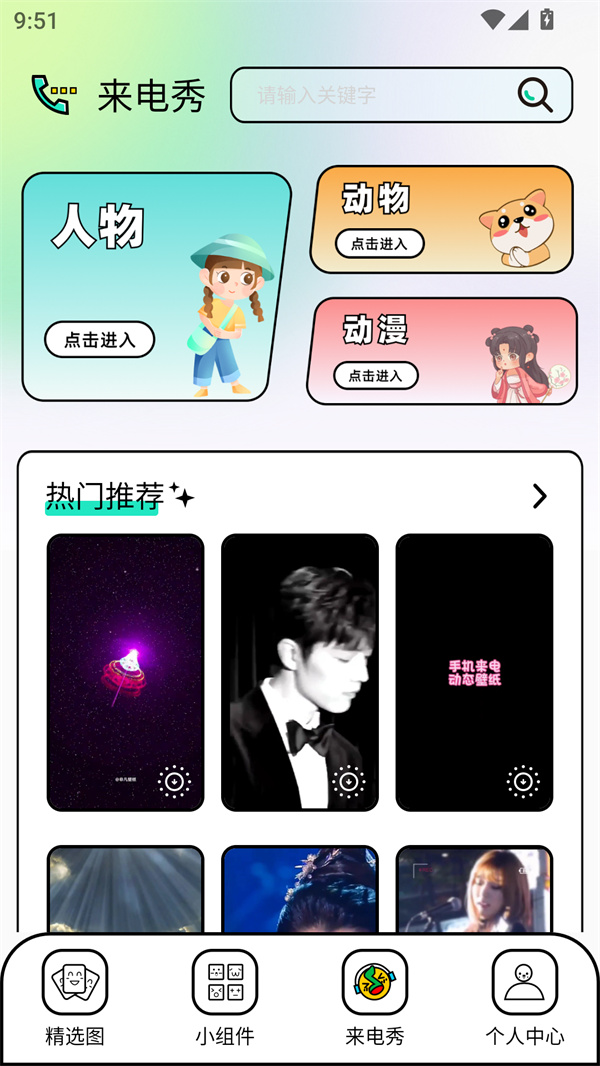Go to the 个人中心 tab

(525, 997)
